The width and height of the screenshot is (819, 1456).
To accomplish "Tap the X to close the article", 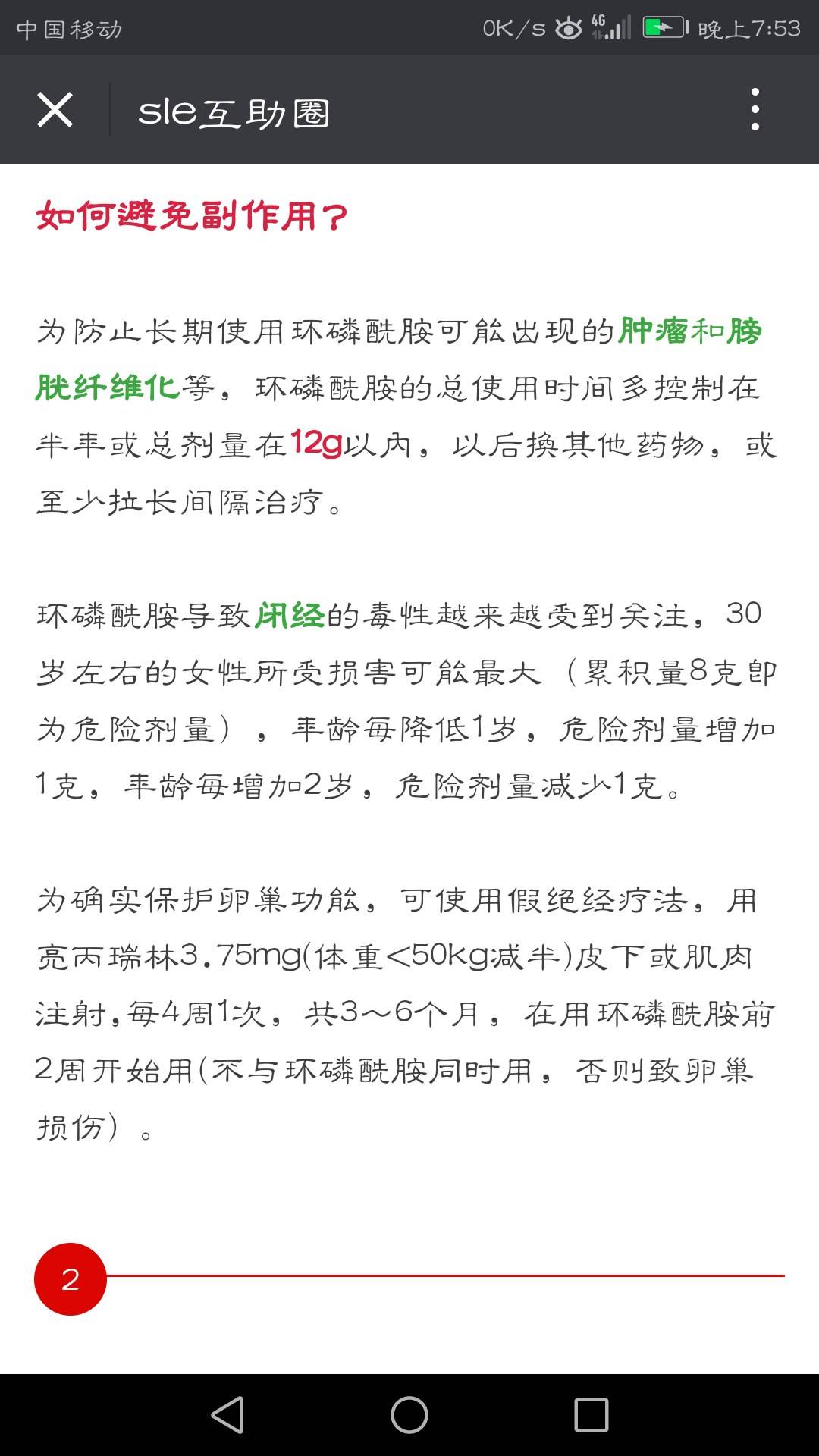I will coord(55,109).
